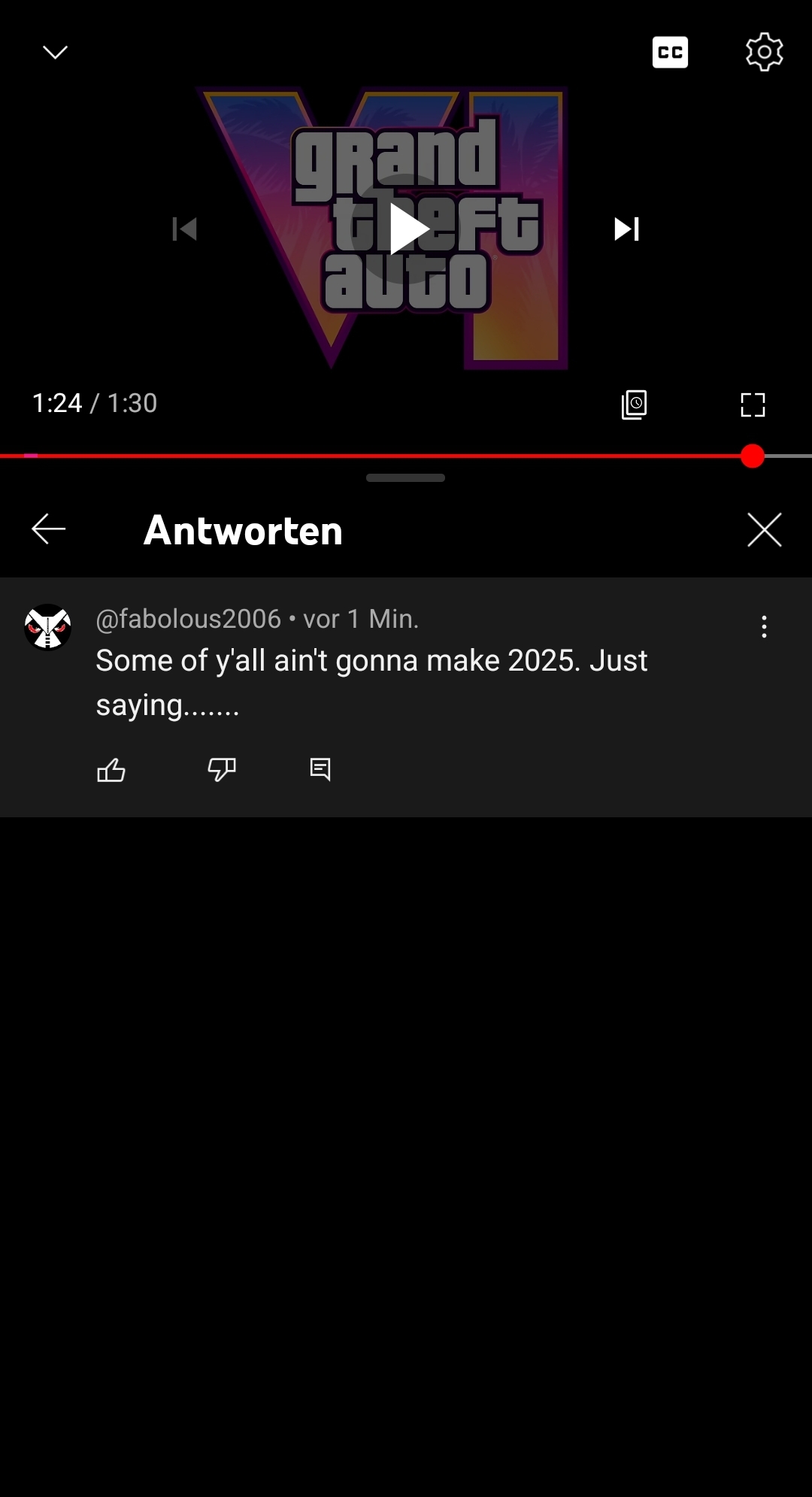
Task: Tap the panel drag handle
Action: pyautogui.click(x=405, y=477)
